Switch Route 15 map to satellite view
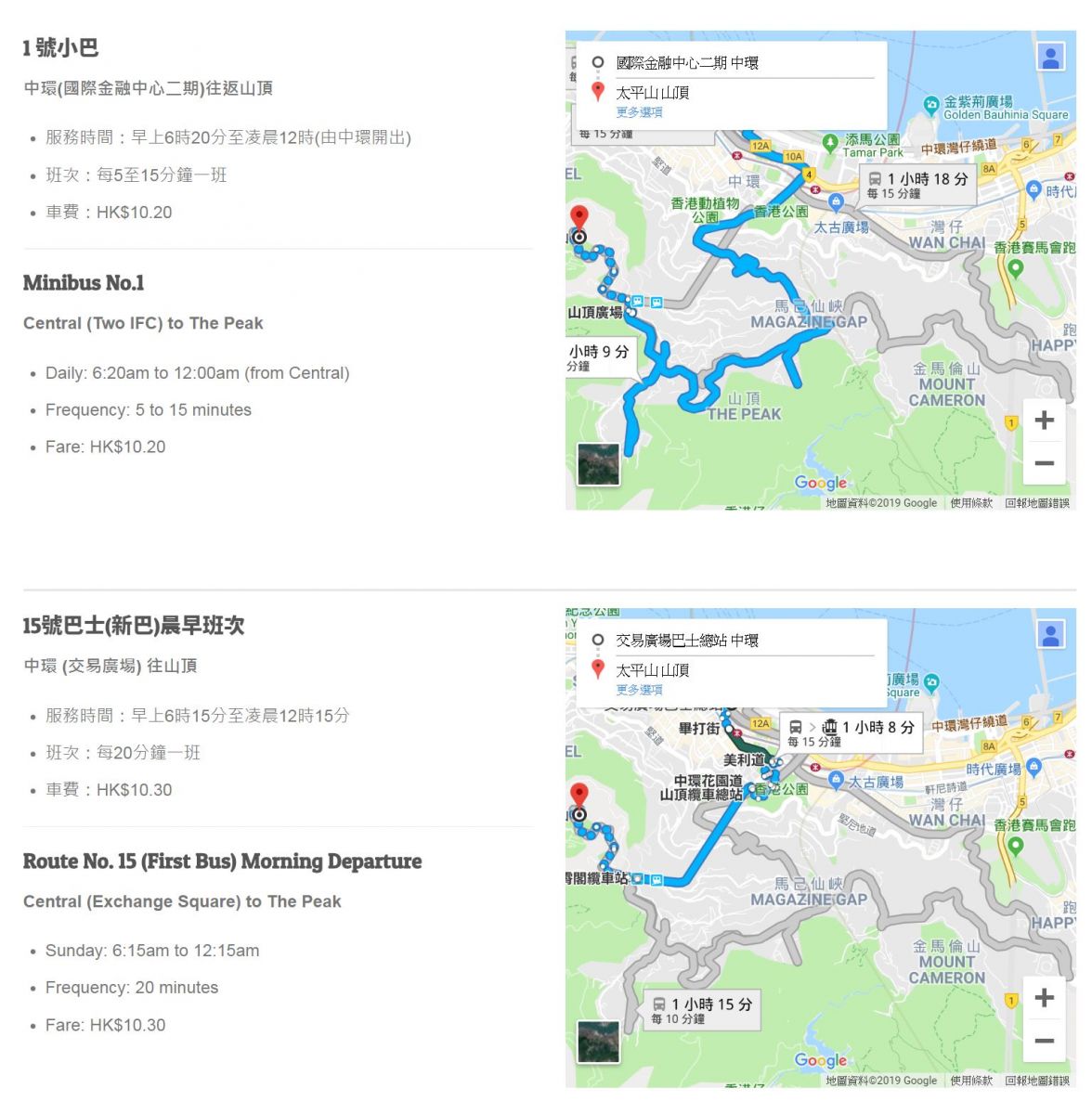 598,1042
